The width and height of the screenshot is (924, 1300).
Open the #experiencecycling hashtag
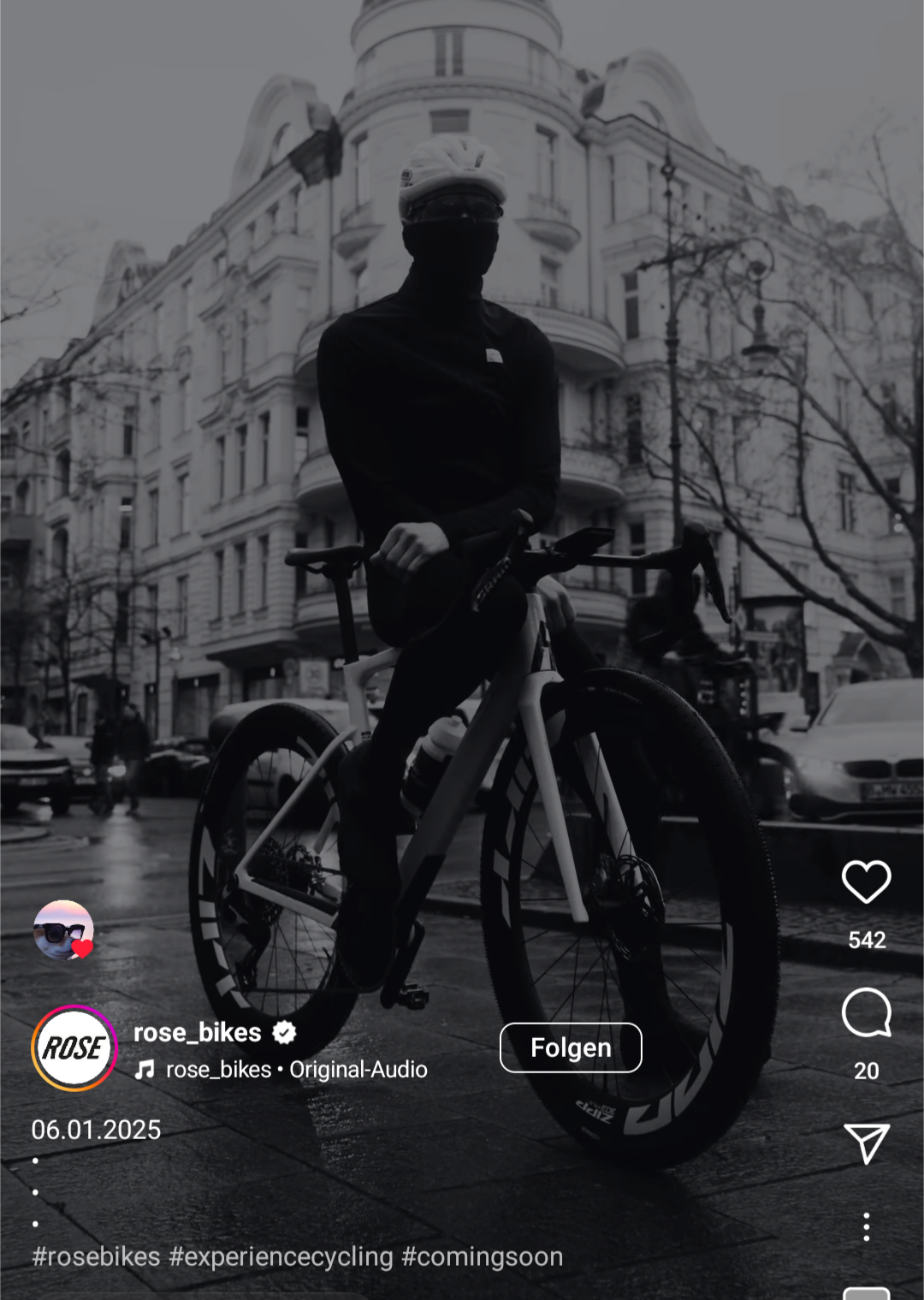281,1256
